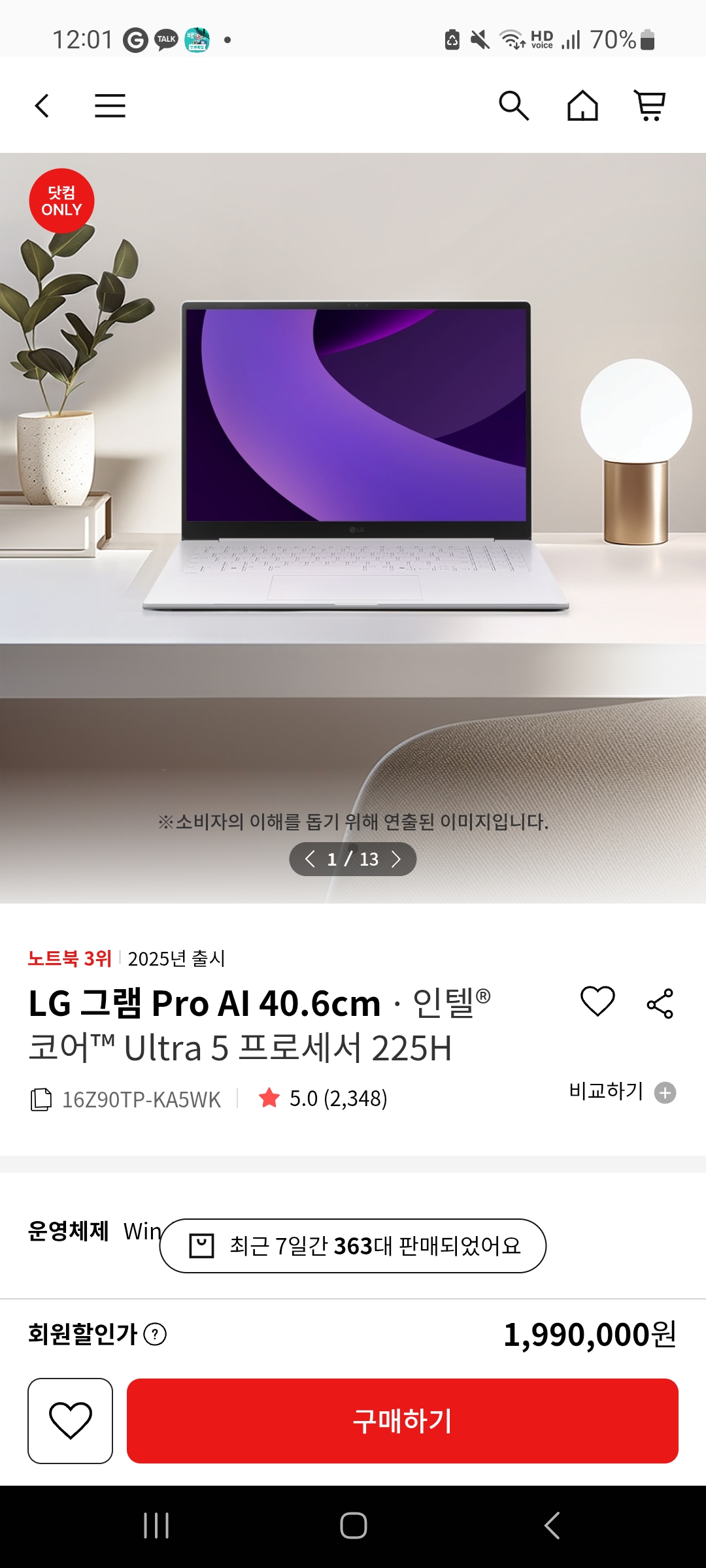Go back using the top-left arrow
The height and width of the screenshot is (1568, 706).
click(42, 106)
